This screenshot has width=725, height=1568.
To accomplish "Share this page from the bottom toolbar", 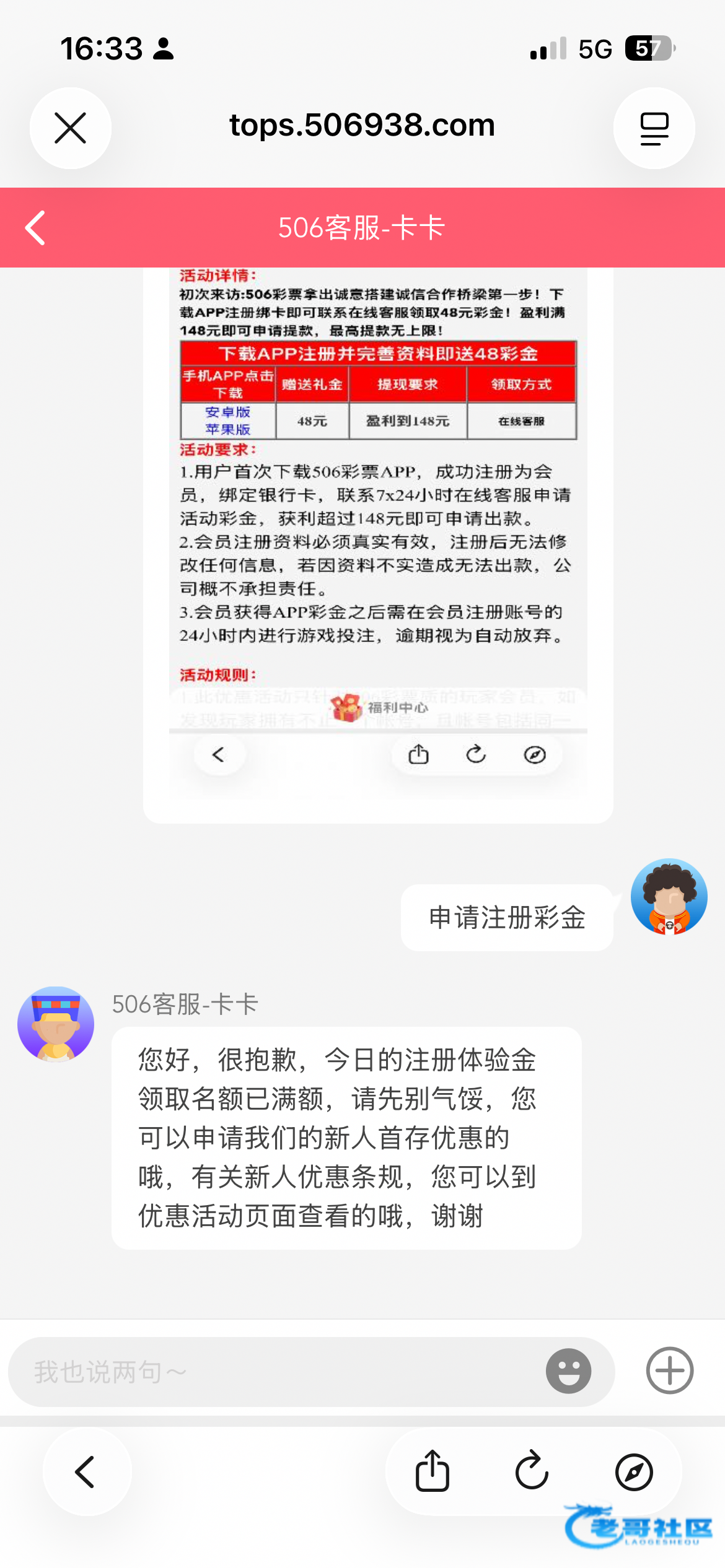I will tap(432, 1471).
